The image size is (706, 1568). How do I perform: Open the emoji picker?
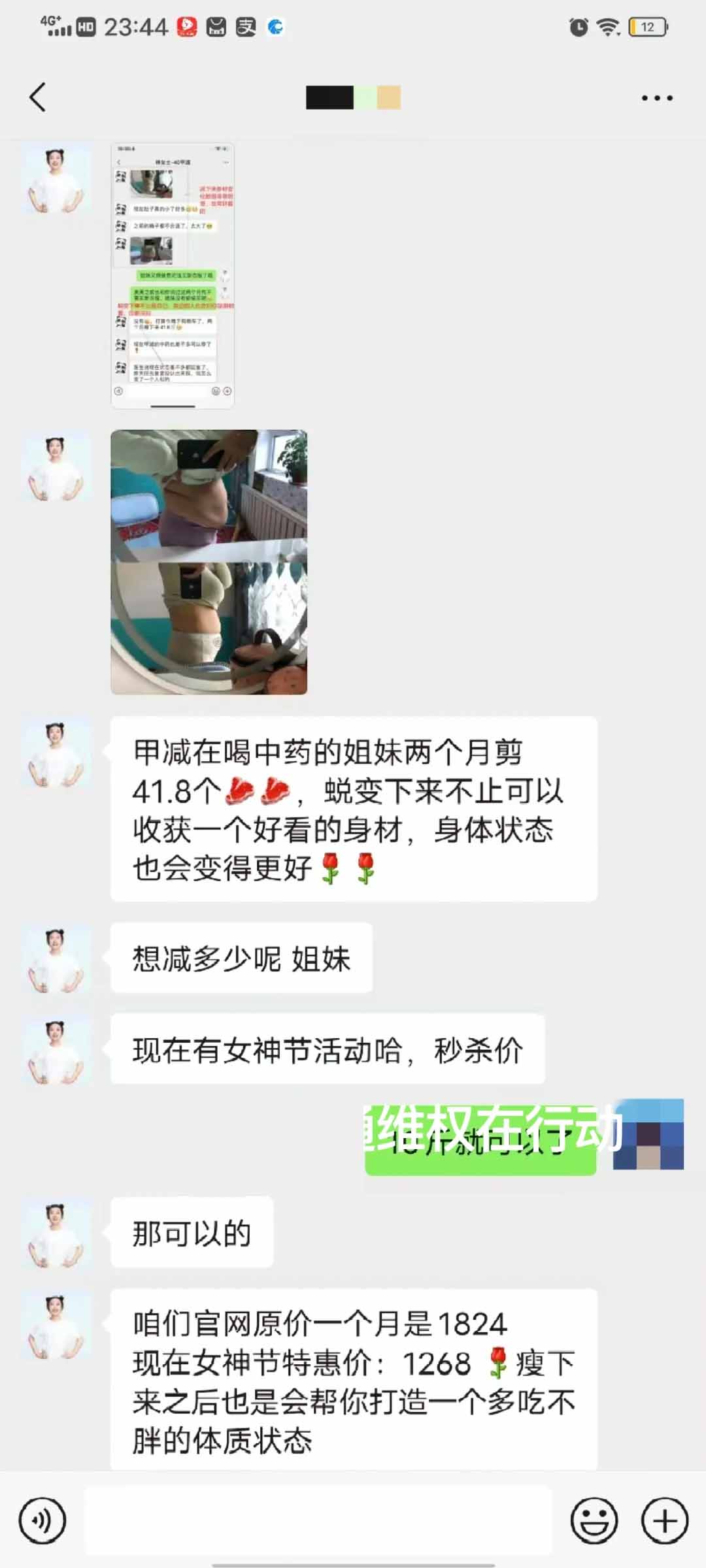coord(594,1521)
